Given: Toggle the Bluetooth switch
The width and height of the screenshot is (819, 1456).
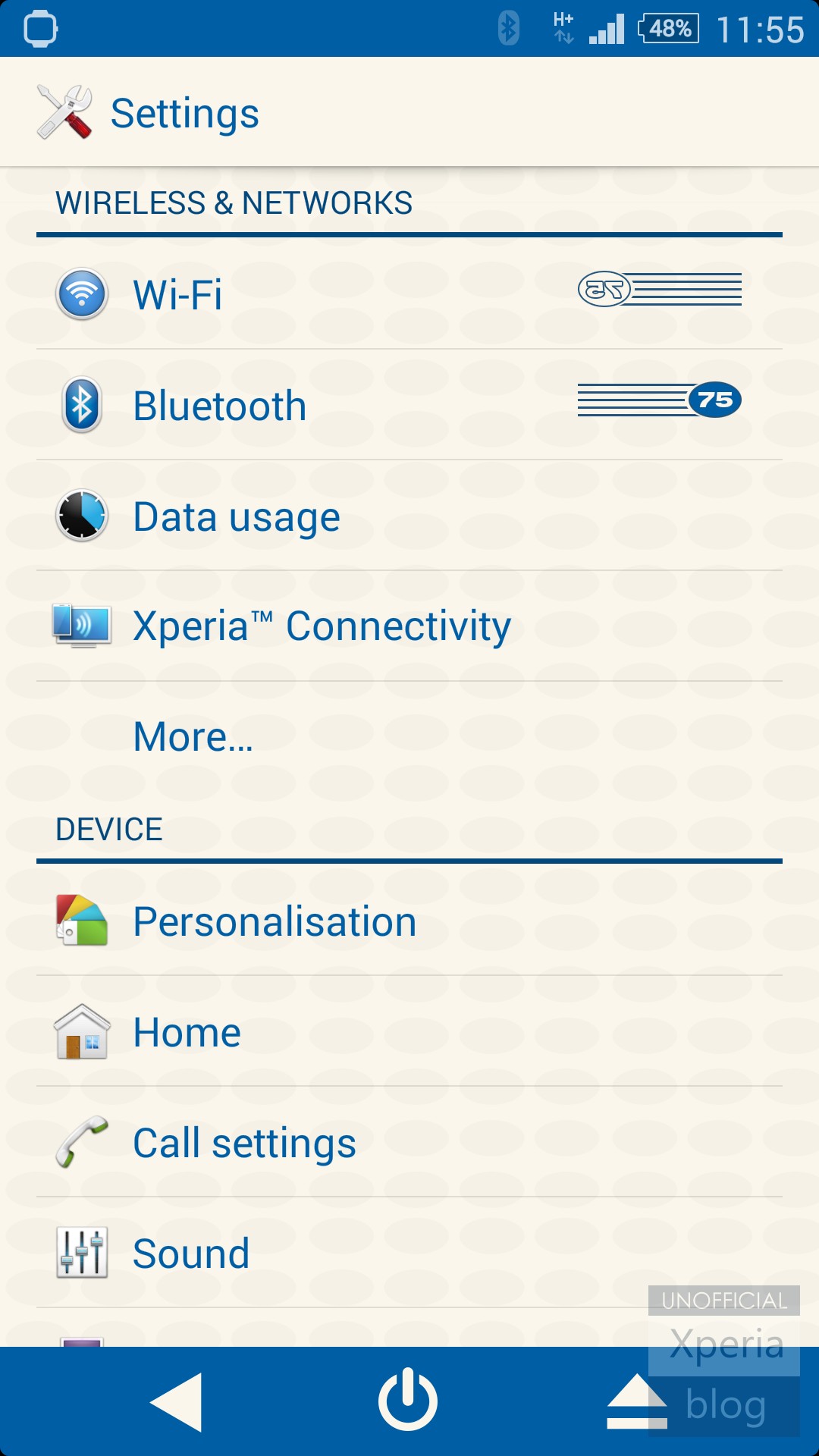Looking at the screenshot, I should coord(660,400).
